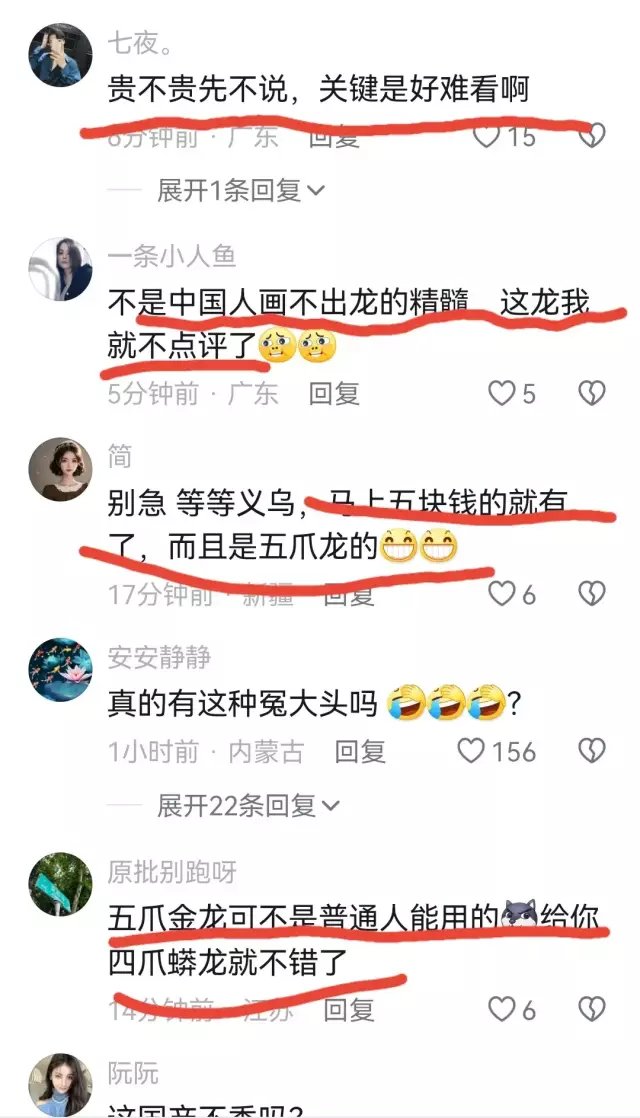Dislike the comment by 安安静静
This screenshot has width=640, height=1118.
[592, 751]
